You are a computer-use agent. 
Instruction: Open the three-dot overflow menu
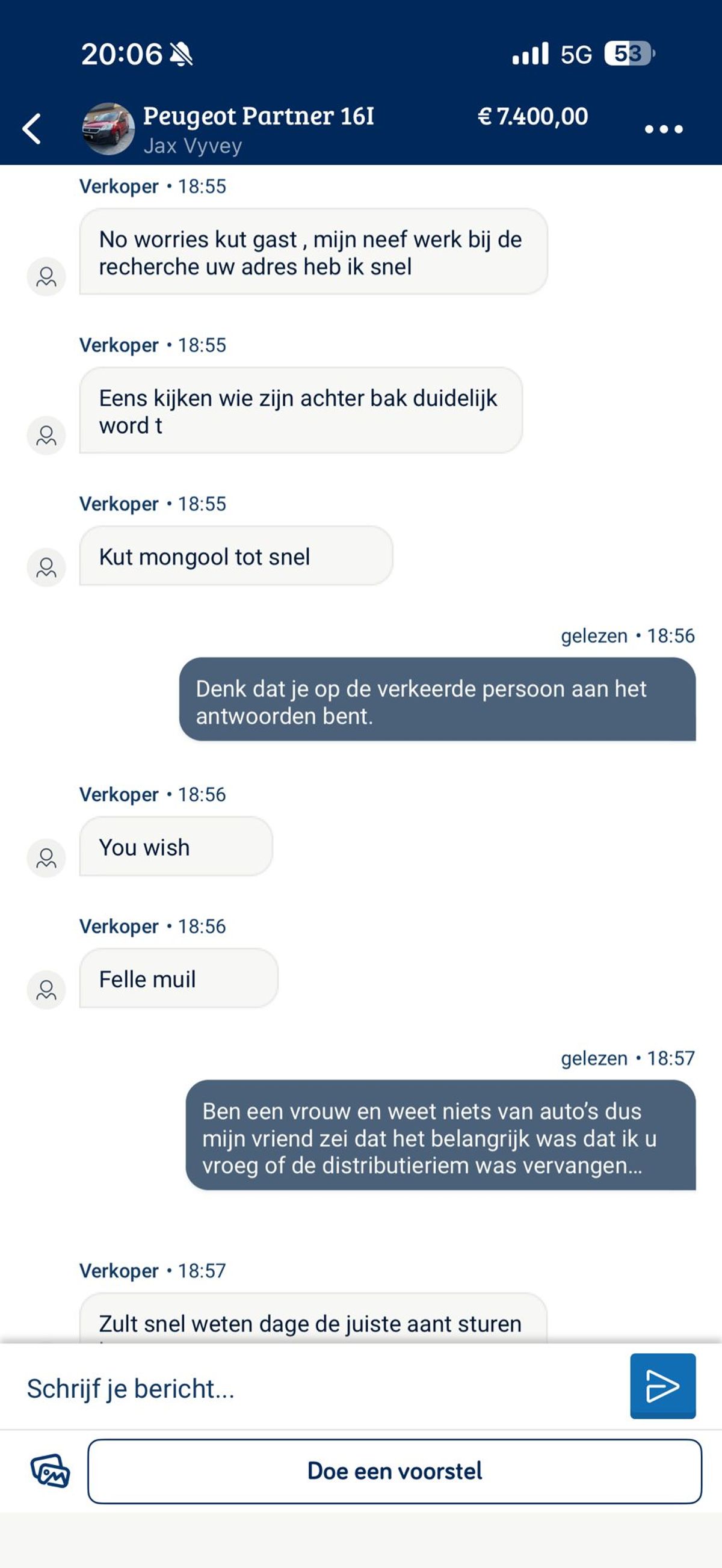[x=663, y=129]
